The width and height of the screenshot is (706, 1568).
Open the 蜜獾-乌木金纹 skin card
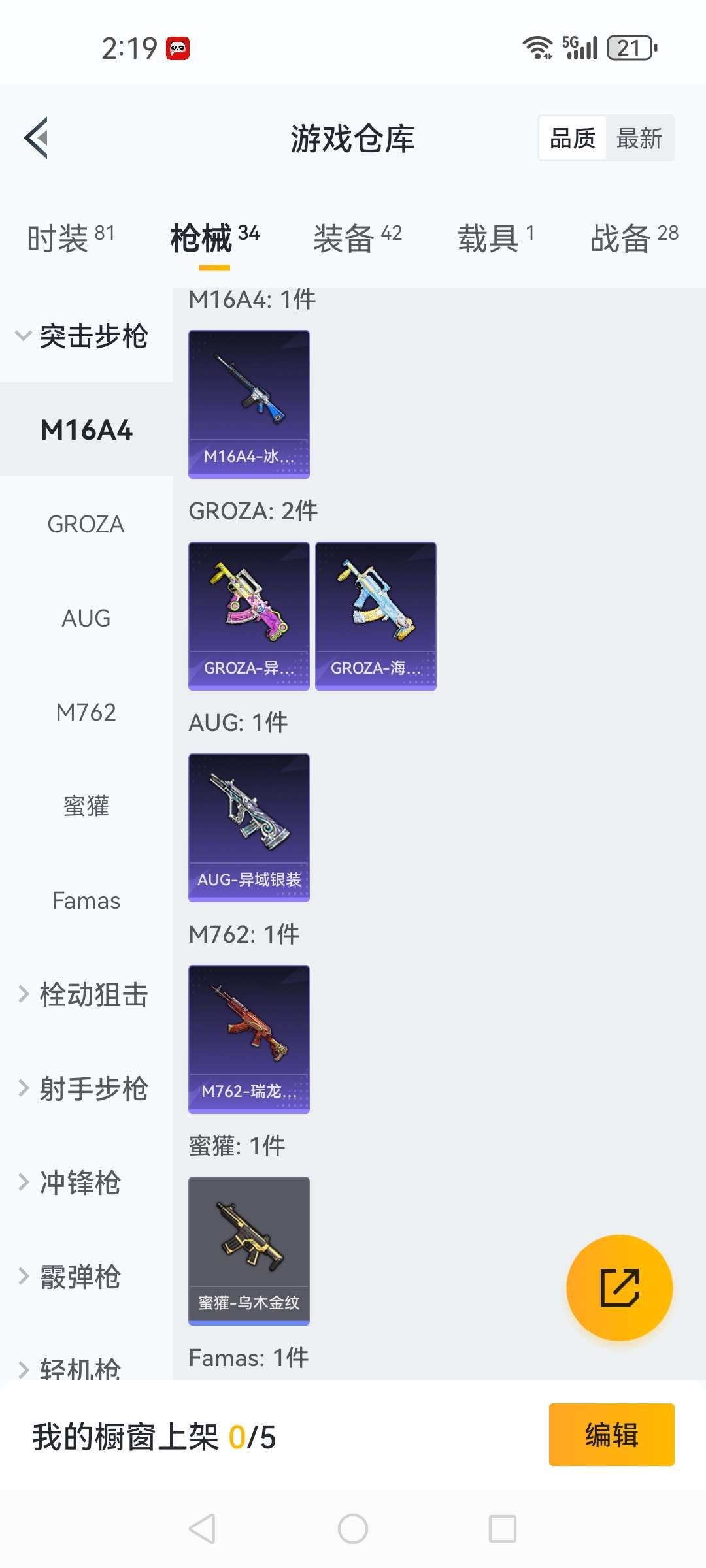coord(249,1251)
